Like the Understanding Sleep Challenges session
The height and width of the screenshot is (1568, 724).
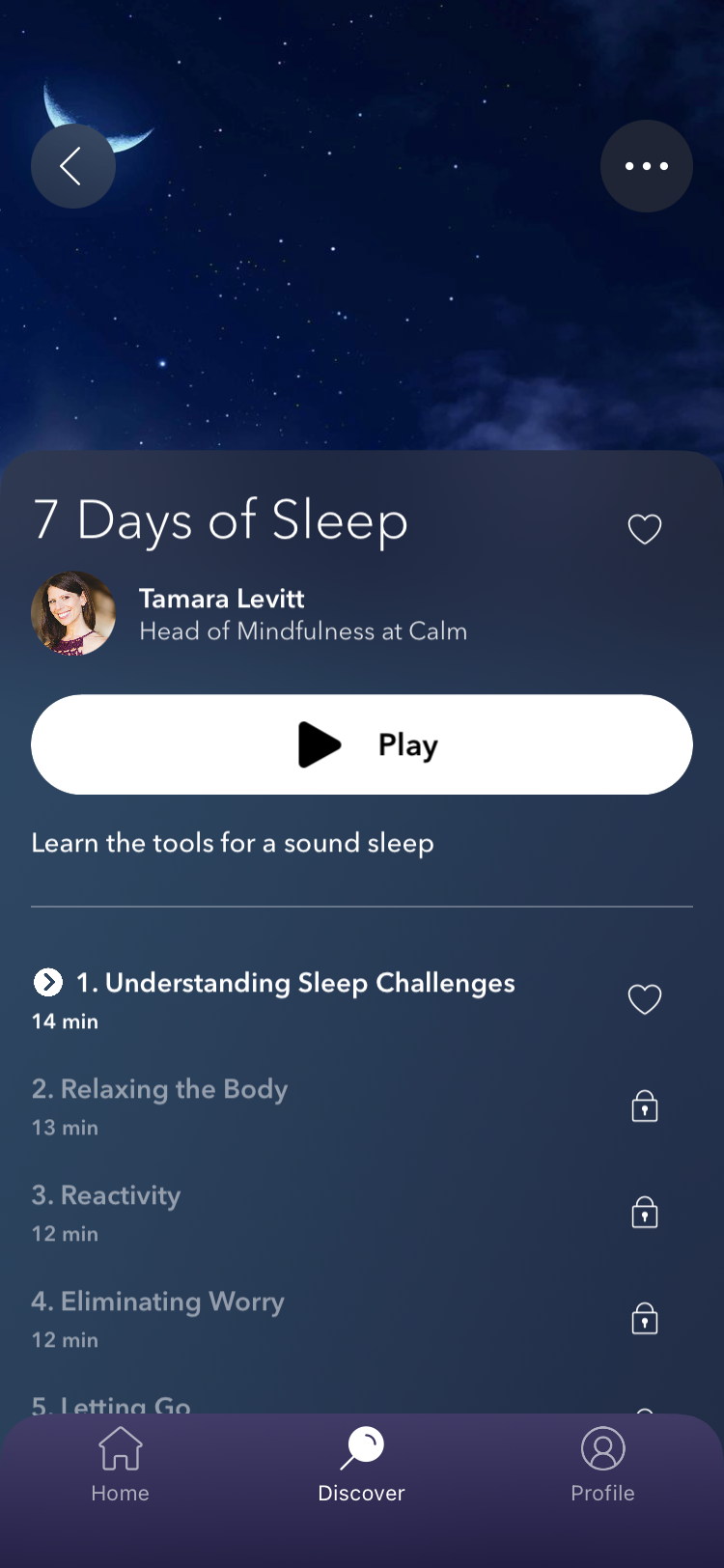pos(644,999)
